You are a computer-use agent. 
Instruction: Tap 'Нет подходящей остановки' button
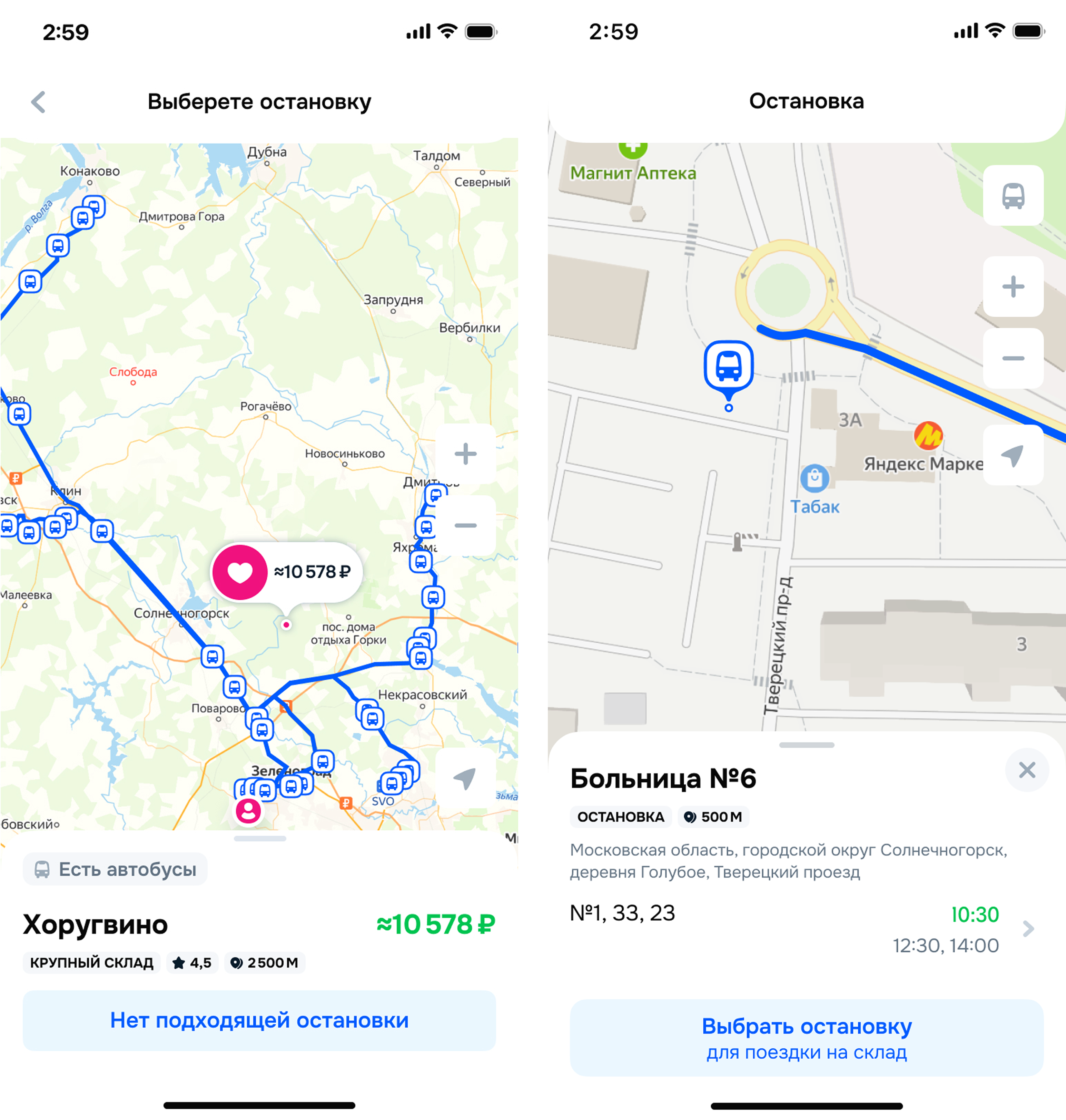259,1020
